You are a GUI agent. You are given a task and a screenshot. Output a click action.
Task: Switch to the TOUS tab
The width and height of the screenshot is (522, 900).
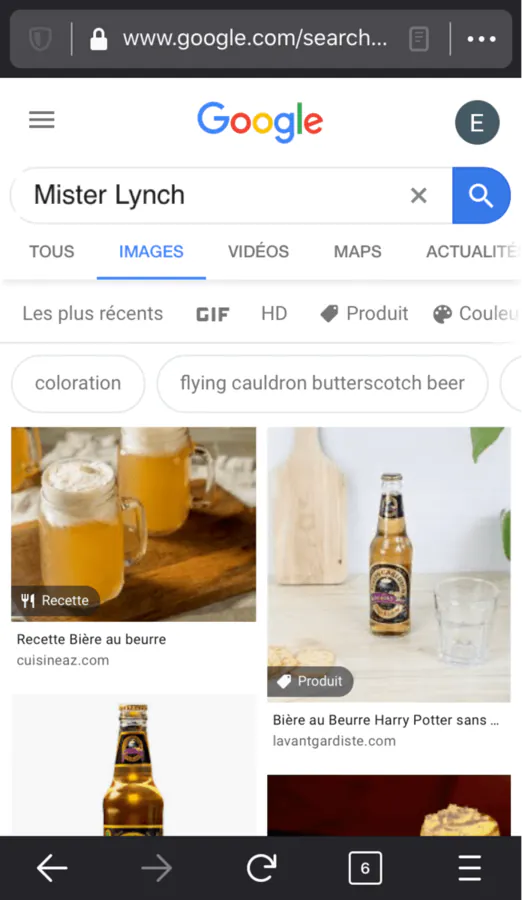click(x=52, y=251)
